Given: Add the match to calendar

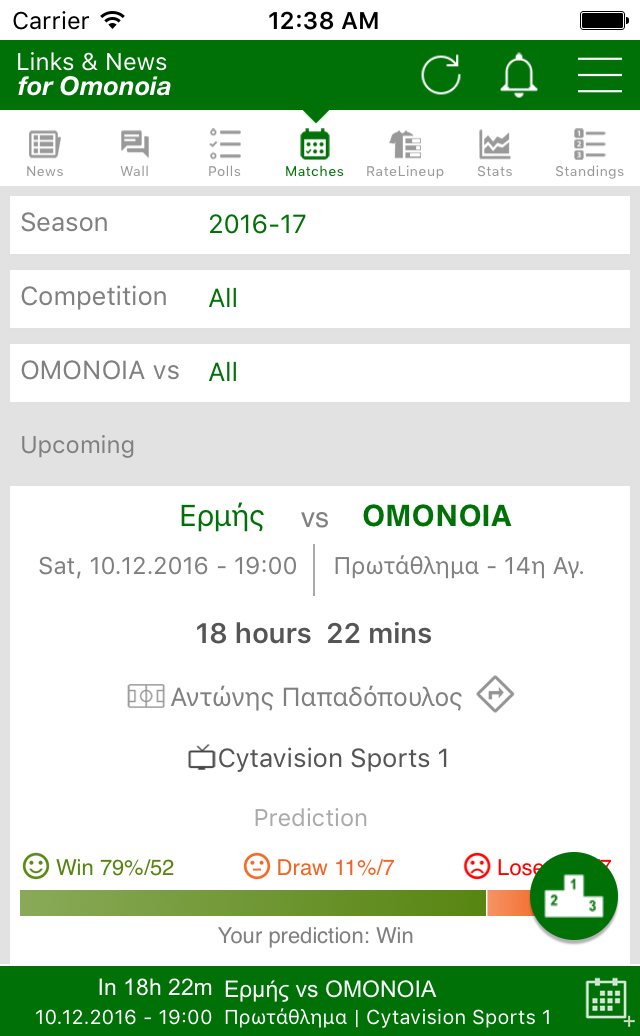Looking at the screenshot, I should click(607, 1000).
